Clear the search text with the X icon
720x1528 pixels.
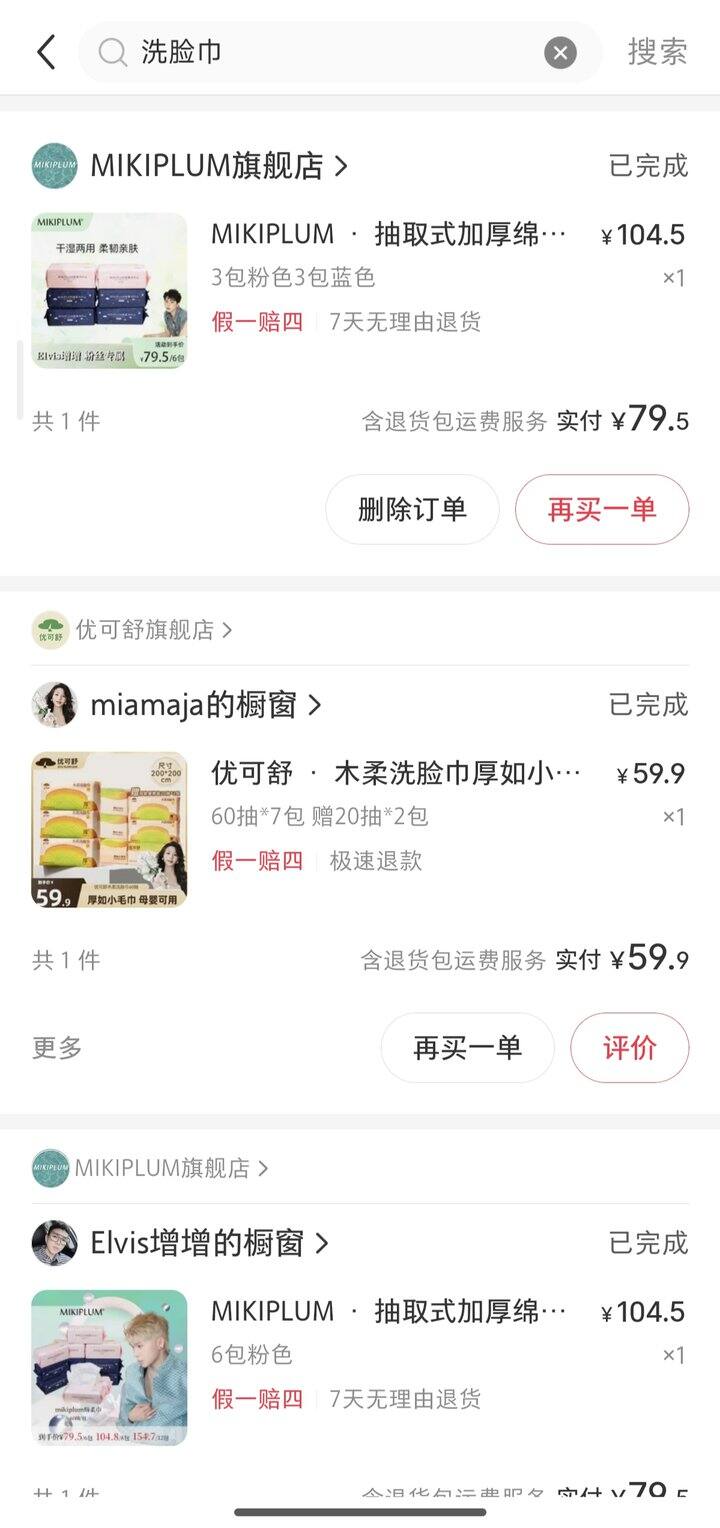(560, 52)
